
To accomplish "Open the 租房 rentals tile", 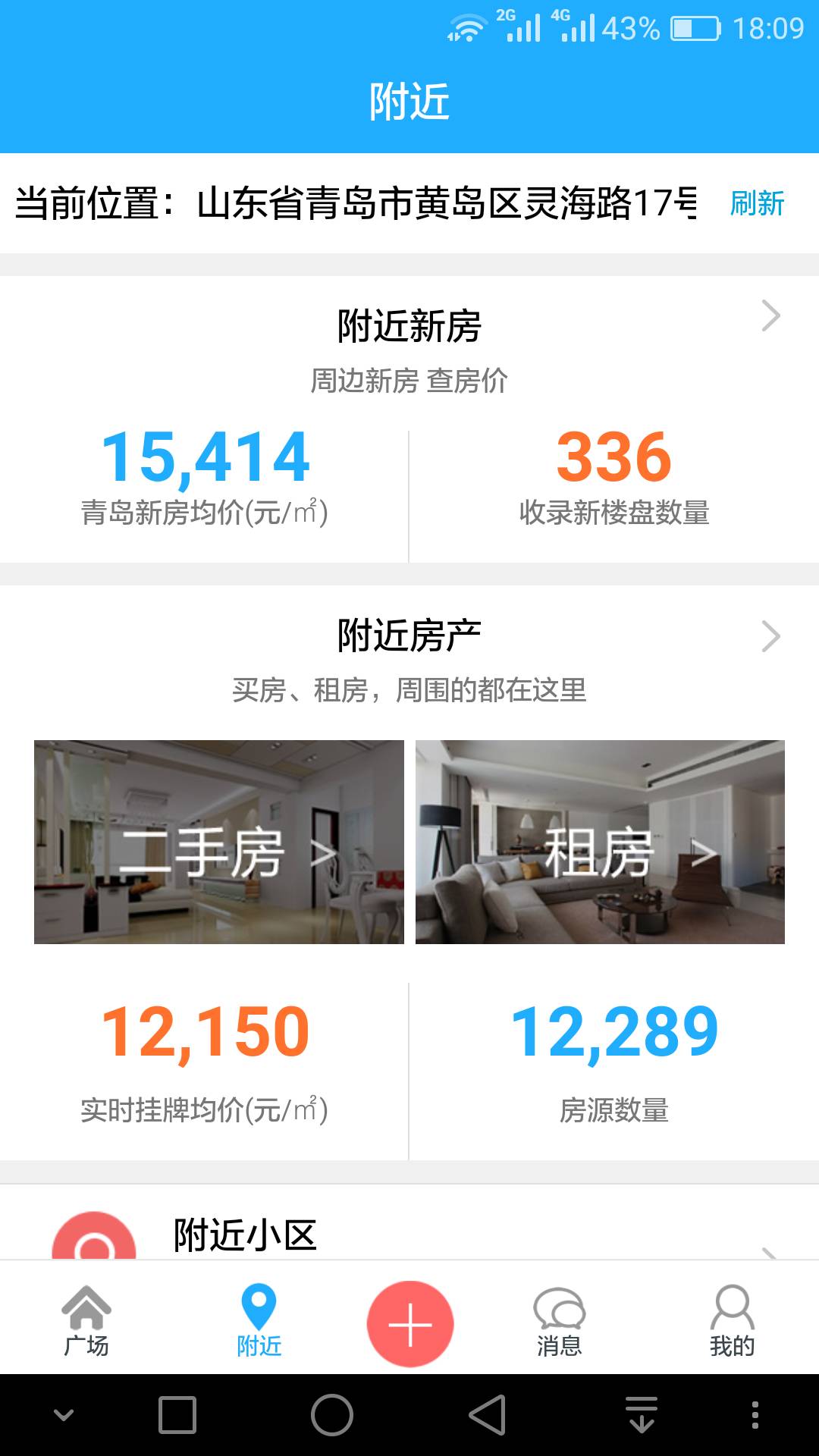I will tap(600, 842).
